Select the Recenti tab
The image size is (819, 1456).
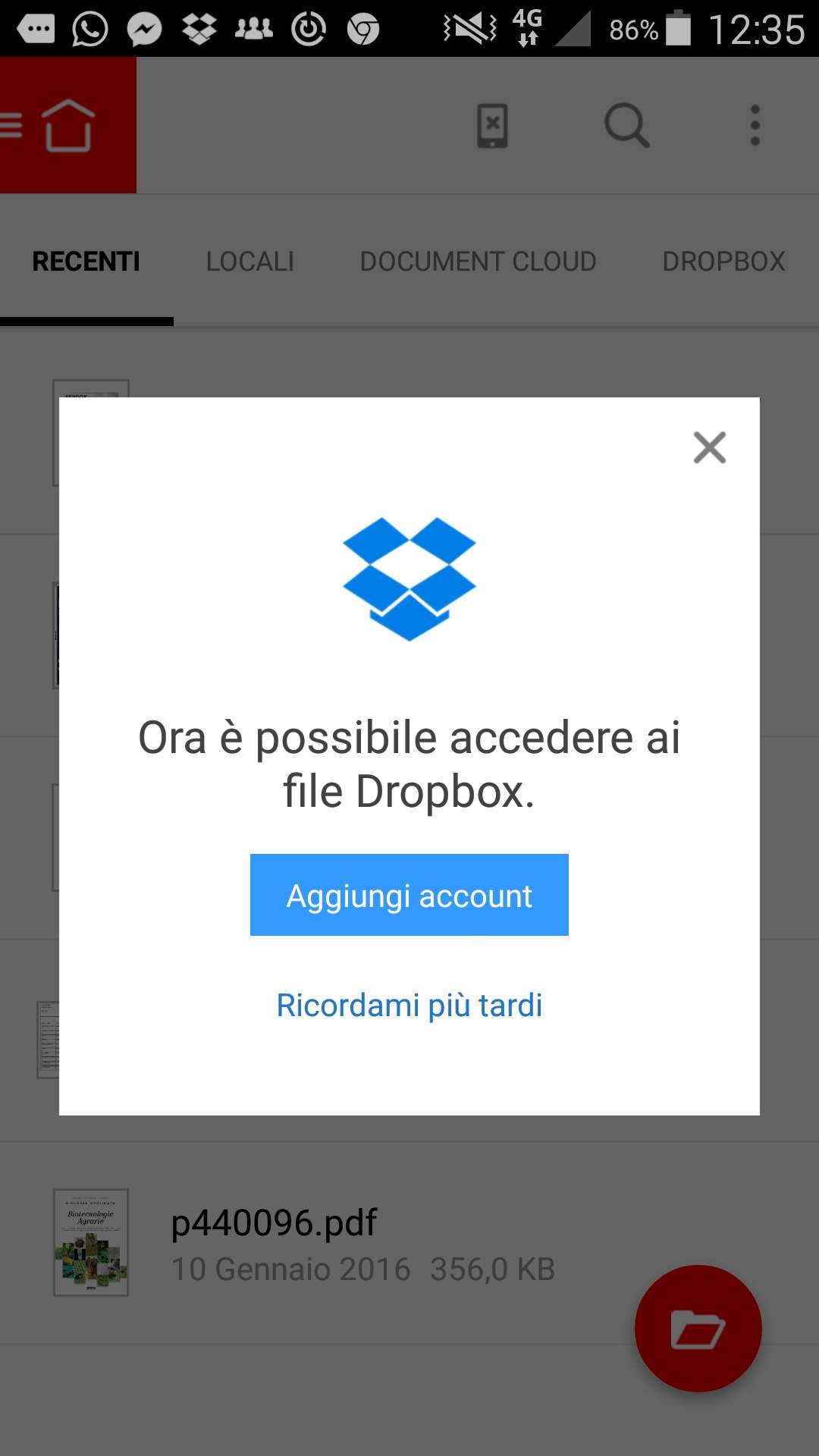tap(86, 262)
